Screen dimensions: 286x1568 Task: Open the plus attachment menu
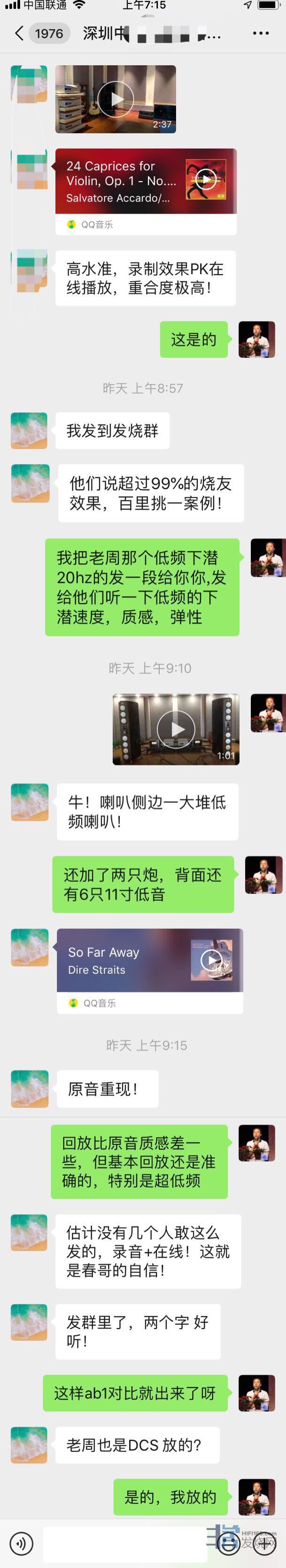click(265, 1543)
